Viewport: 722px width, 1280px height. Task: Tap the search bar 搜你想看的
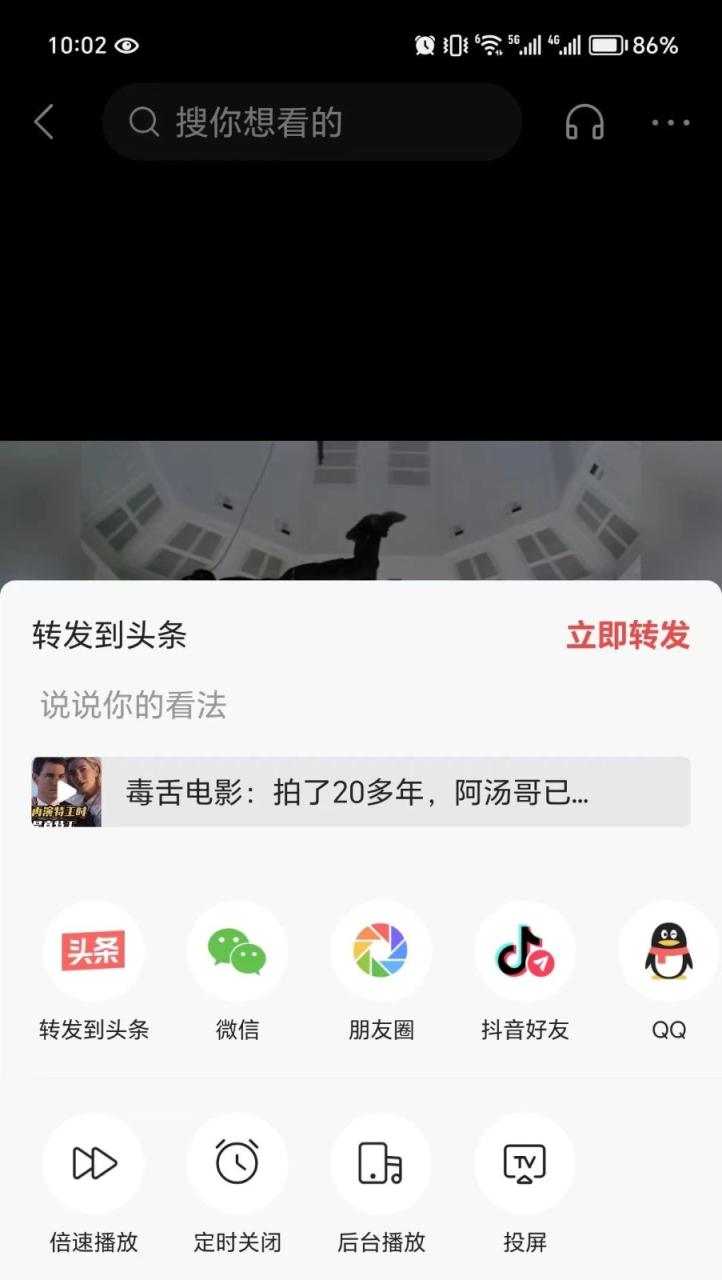click(x=311, y=122)
